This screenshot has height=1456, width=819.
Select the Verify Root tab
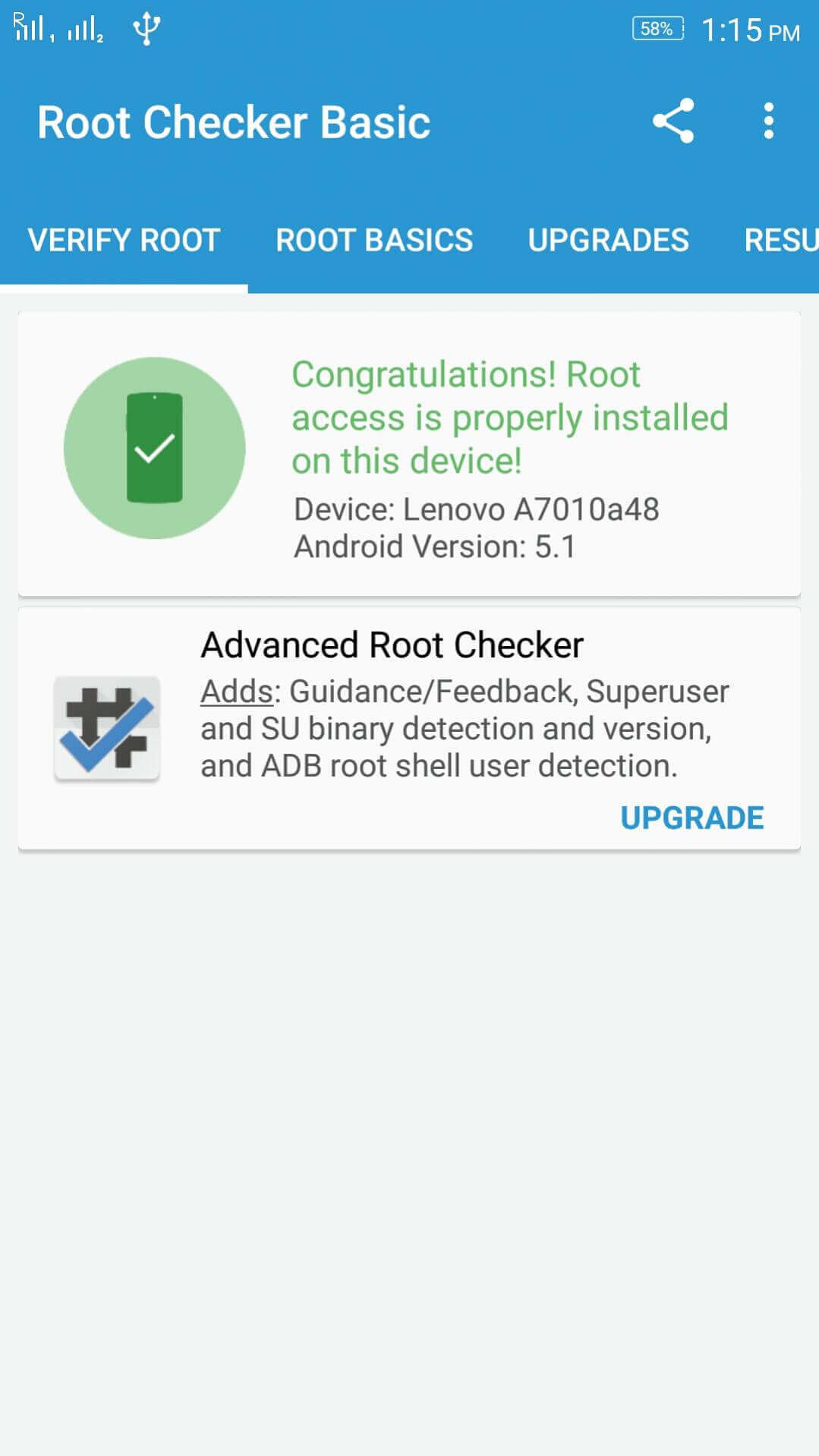click(124, 241)
